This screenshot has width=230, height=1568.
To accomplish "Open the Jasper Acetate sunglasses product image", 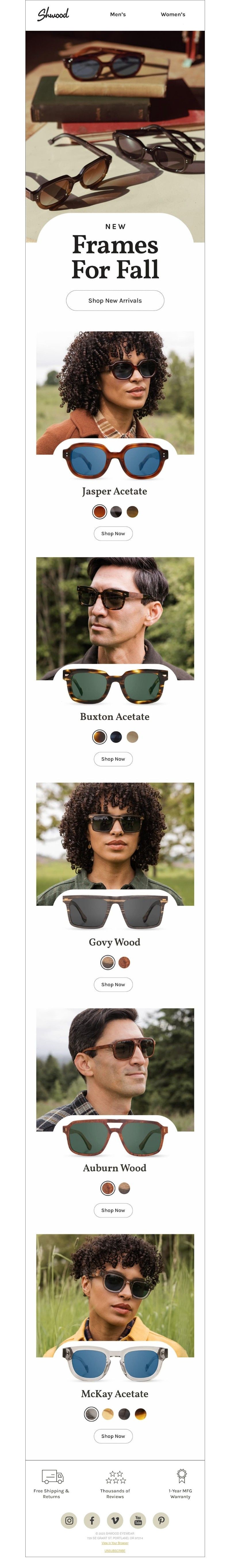I will pos(115,461).
